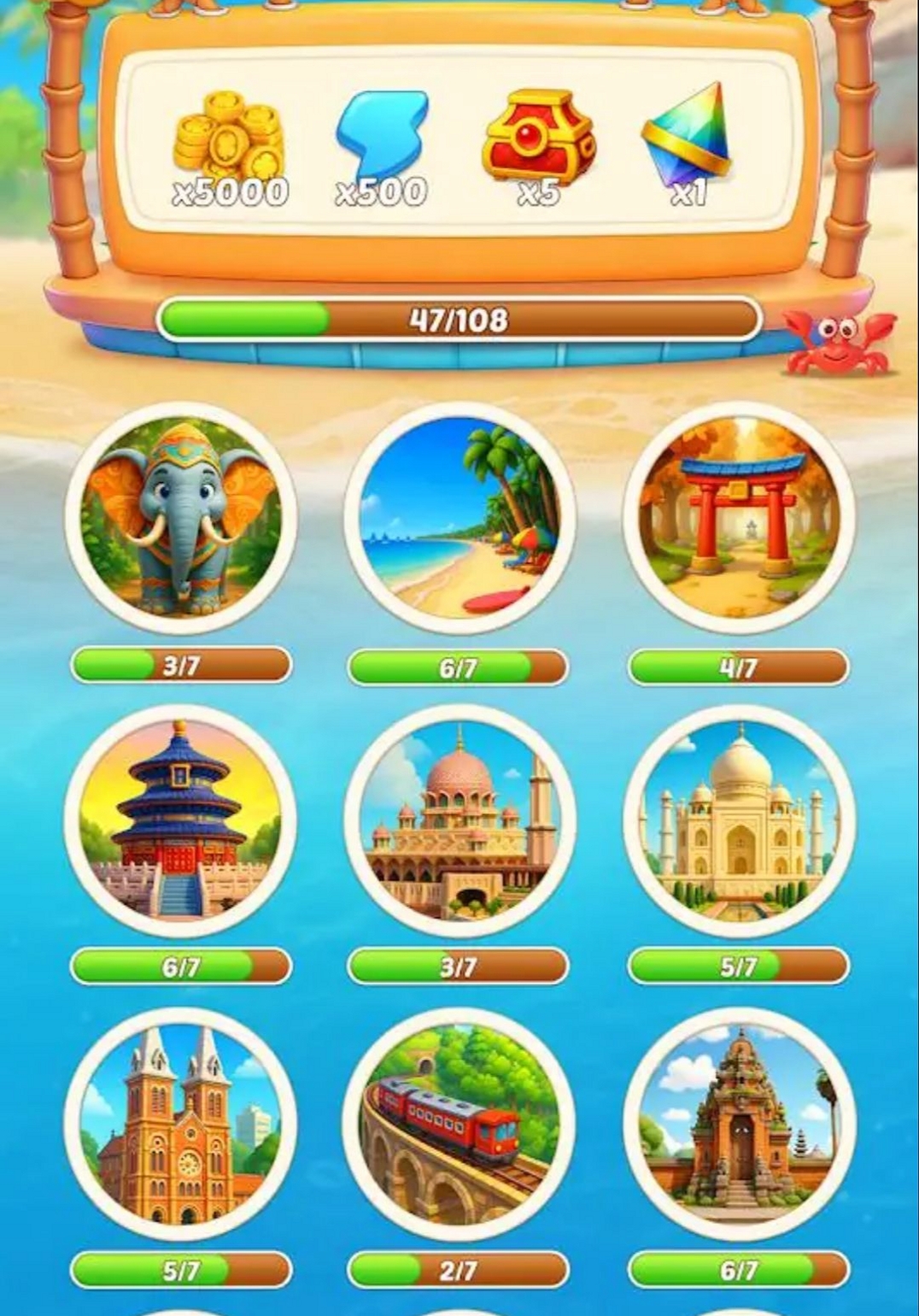This screenshot has width=919, height=1316.
Task: Tap the blue Temple of Heaven tile
Action: click(x=180, y=820)
